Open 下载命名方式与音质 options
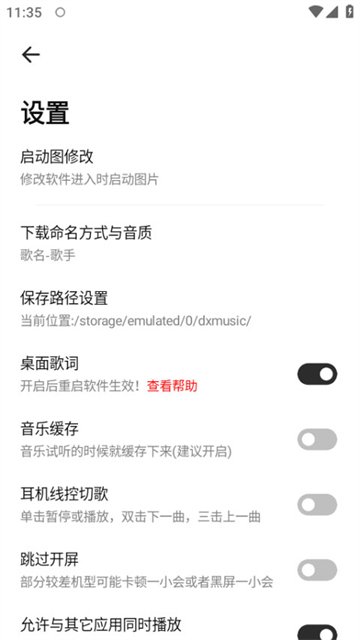360x640 pixels. [180, 244]
